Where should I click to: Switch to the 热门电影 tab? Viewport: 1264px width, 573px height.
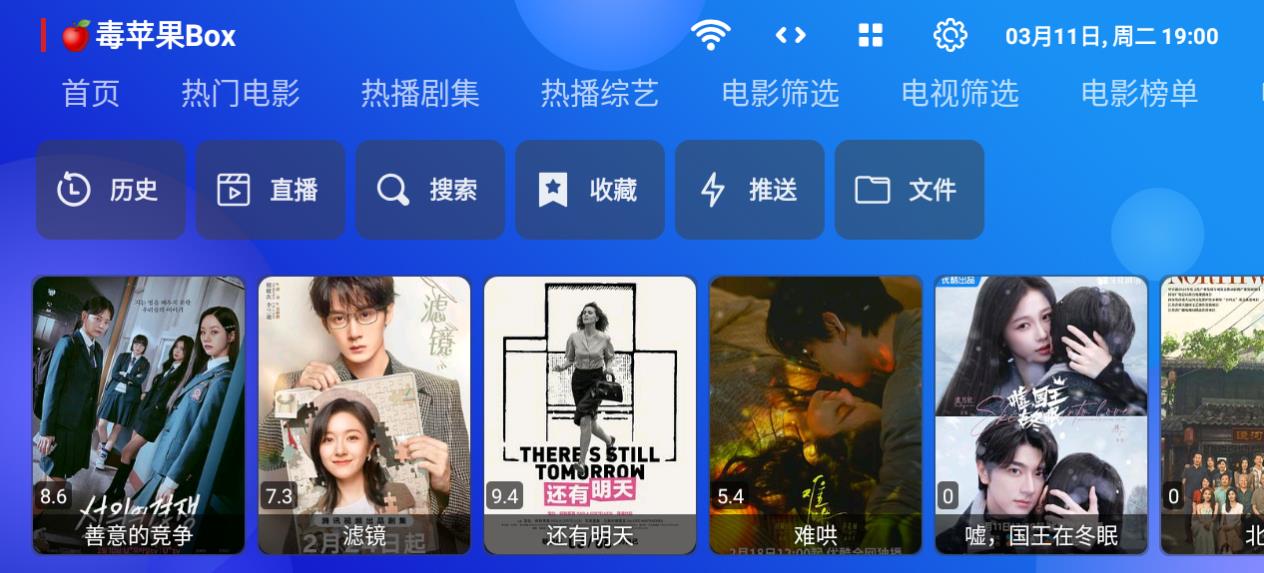[240, 94]
